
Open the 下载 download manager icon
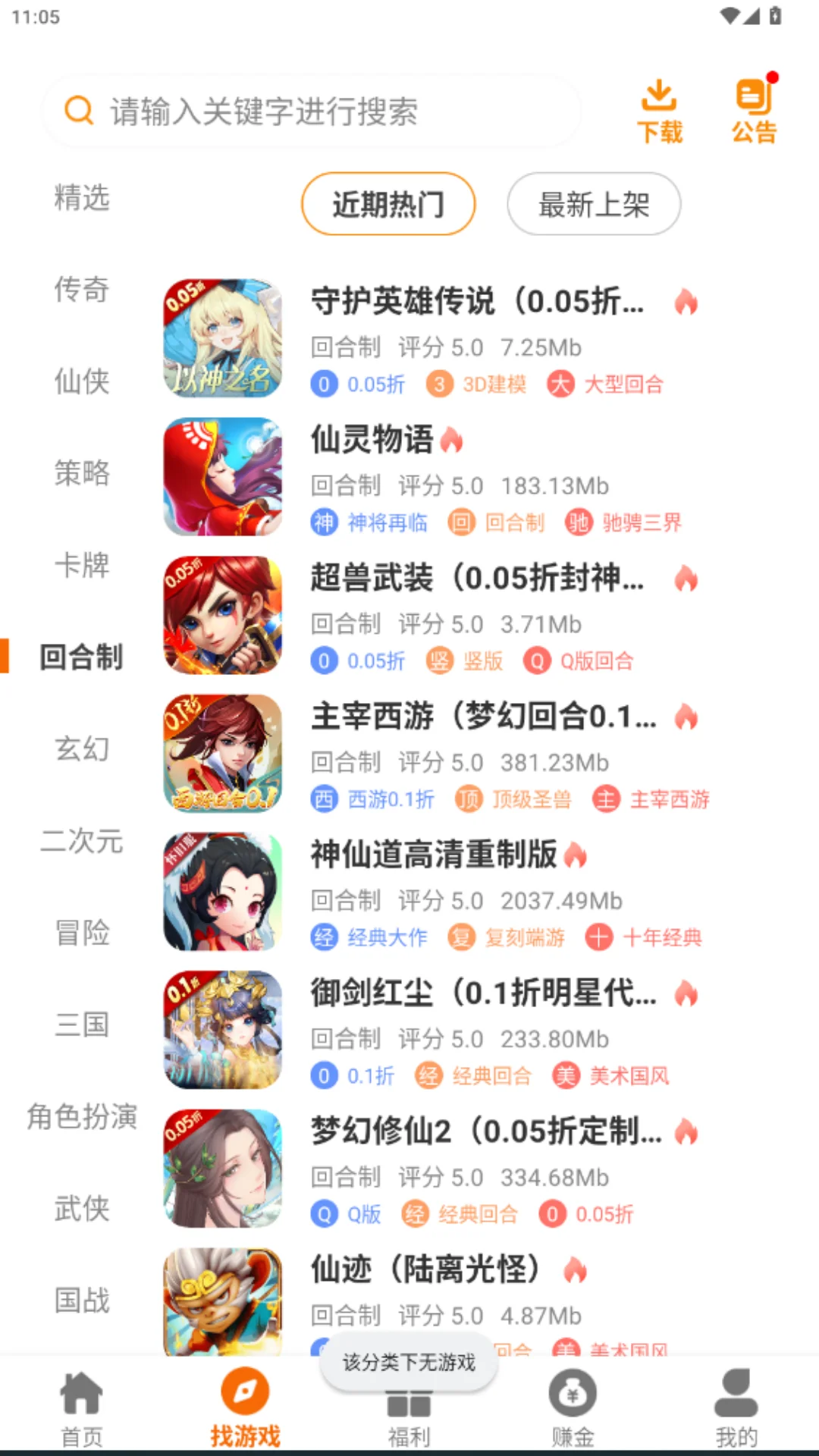pos(659,110)
